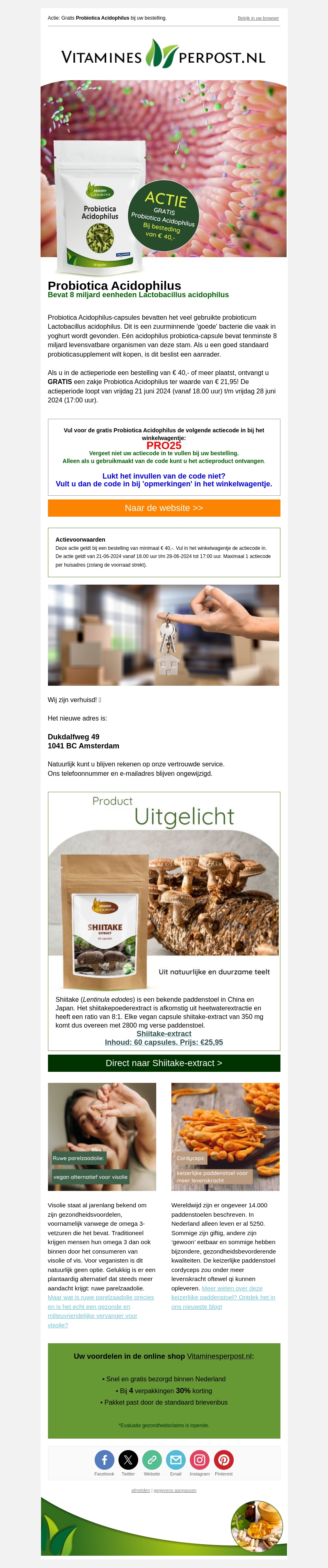Open the Twitter X icon
328x1568 pixels.
pos(128,1460)
